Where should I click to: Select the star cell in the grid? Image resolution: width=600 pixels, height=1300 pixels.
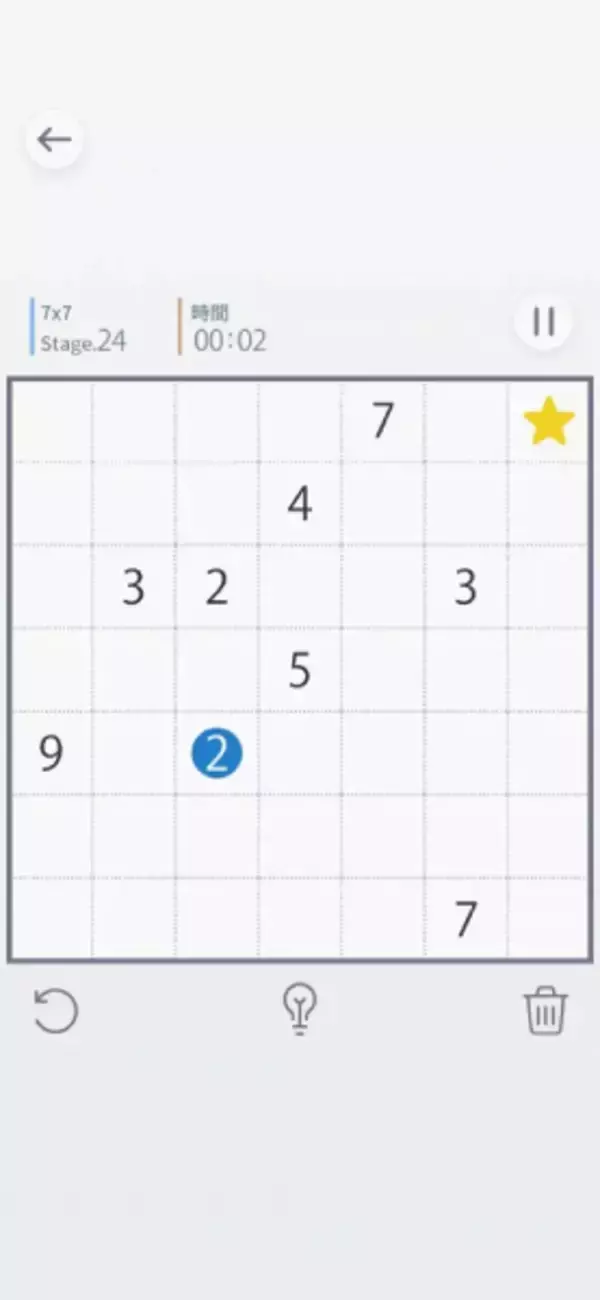pos(549,423)
